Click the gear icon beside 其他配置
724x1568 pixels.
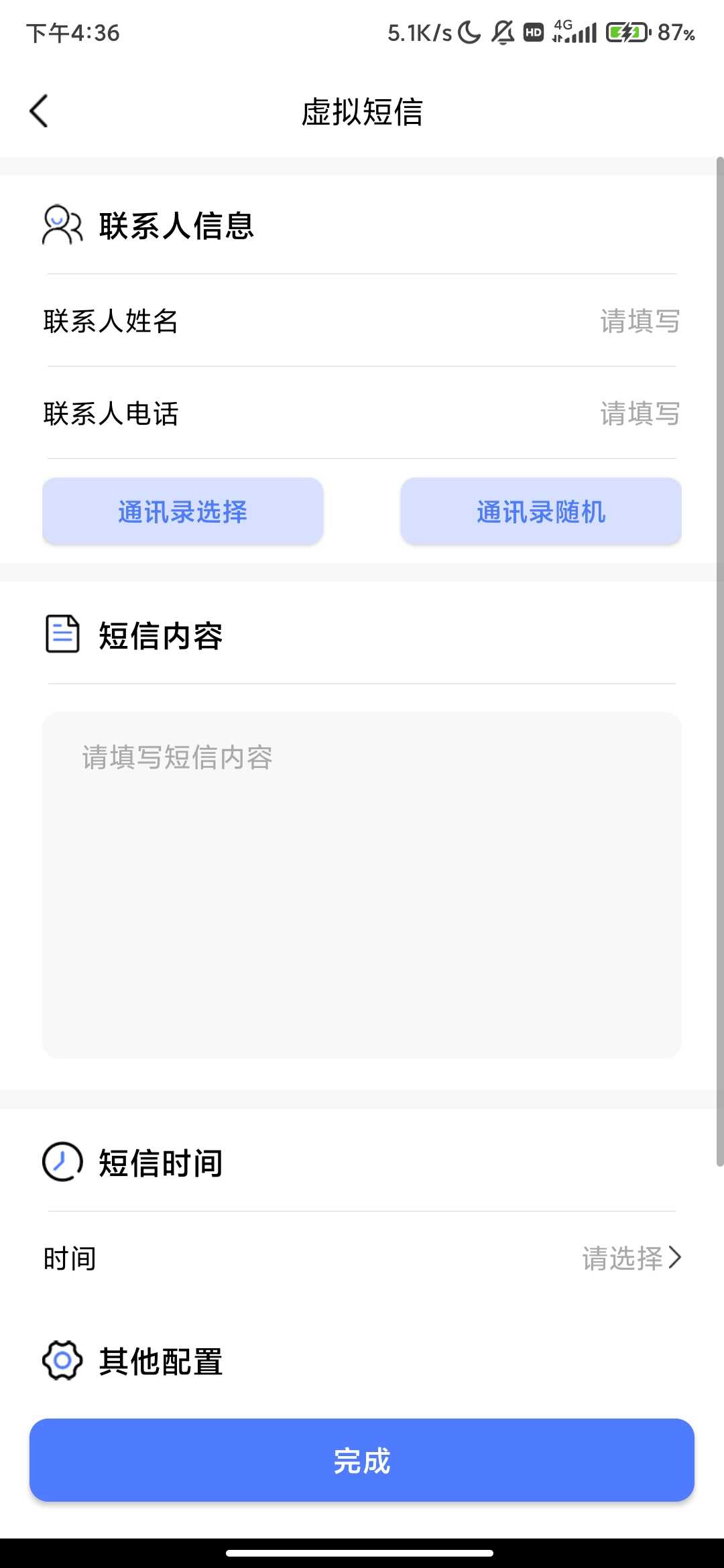pyautogui.click(x=62, y=1360)
